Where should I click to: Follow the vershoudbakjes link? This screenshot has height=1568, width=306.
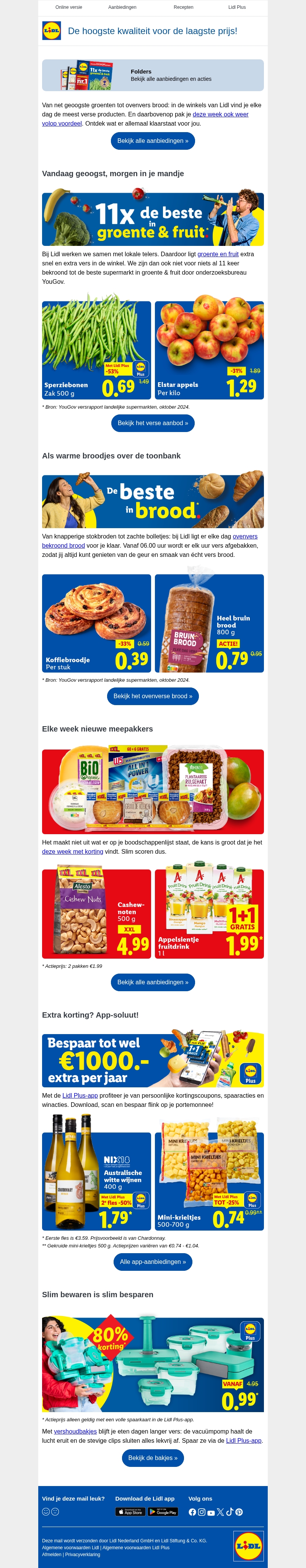click(75, 1432)
